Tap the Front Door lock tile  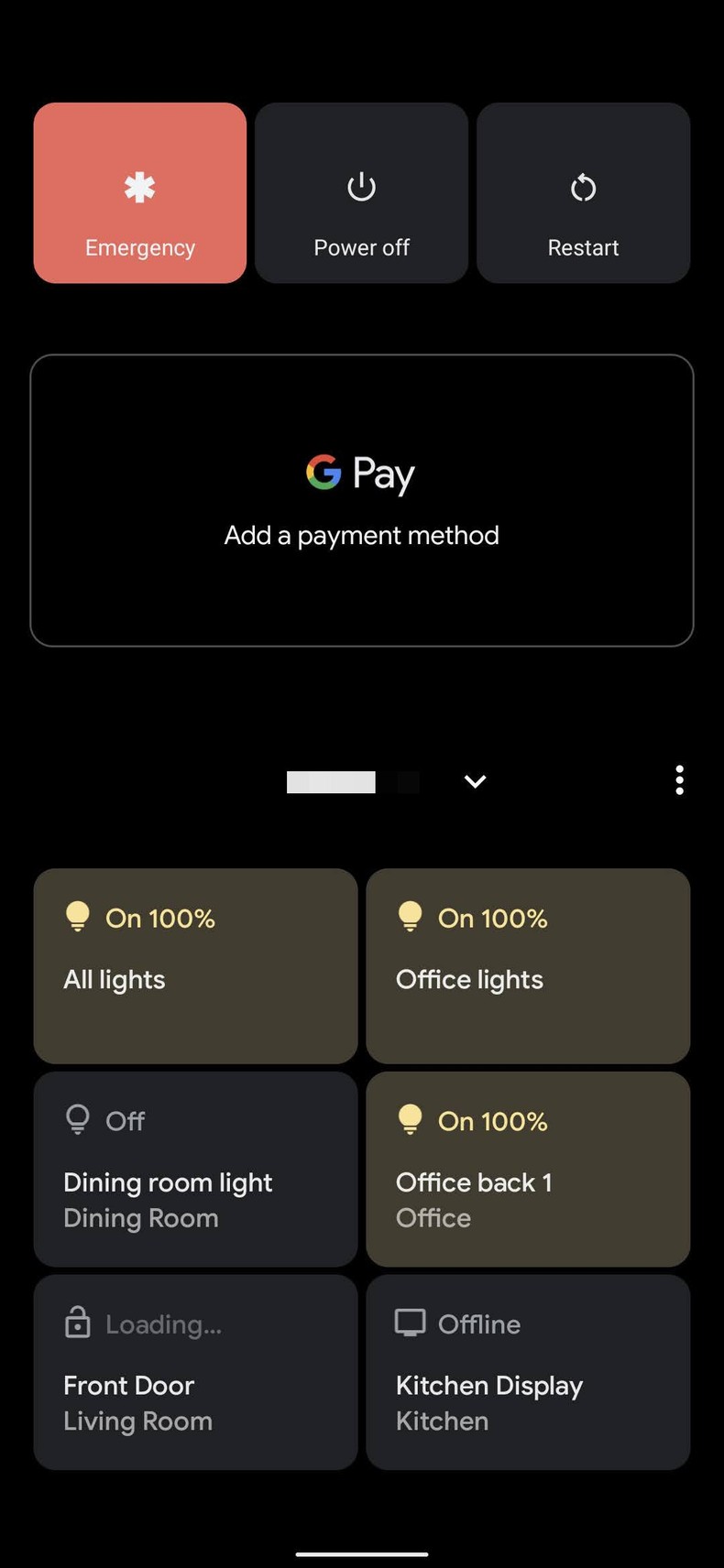(195, 1372)
